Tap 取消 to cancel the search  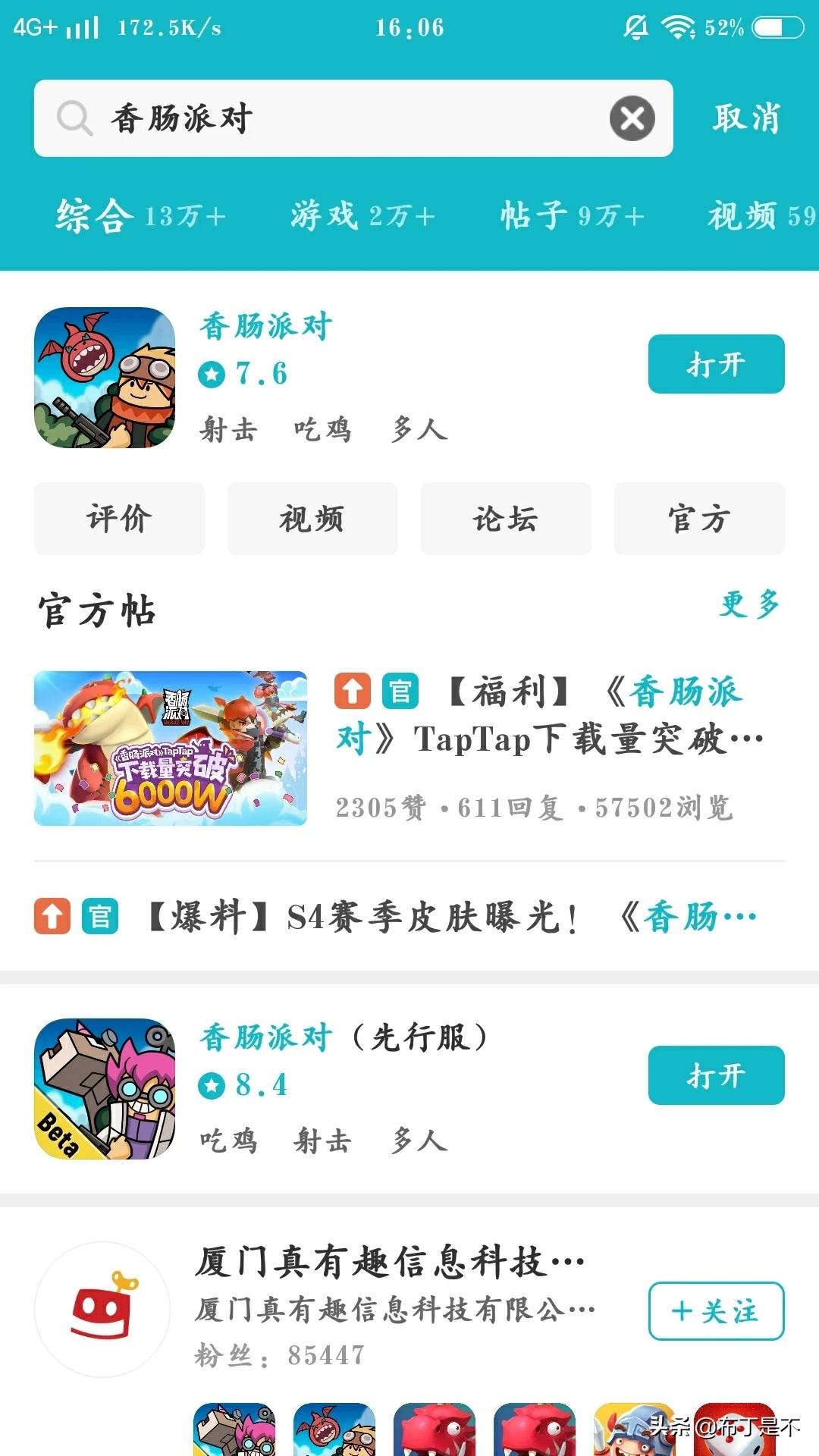coord(746,118)
